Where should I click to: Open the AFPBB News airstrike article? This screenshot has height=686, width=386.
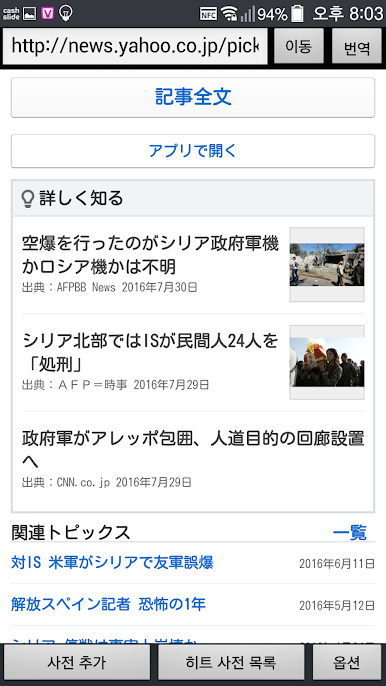193,264
